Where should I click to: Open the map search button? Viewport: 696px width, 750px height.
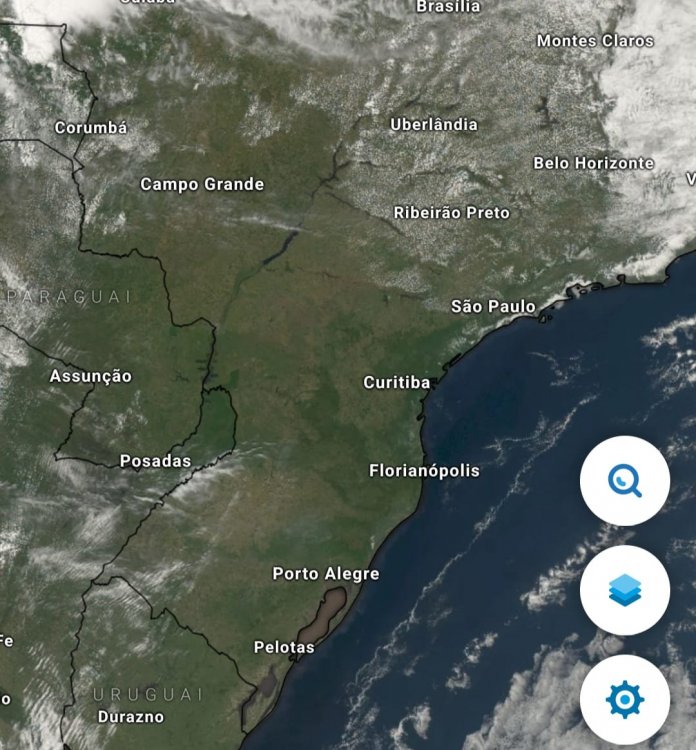pyautogui.click(x=625, y=482)
